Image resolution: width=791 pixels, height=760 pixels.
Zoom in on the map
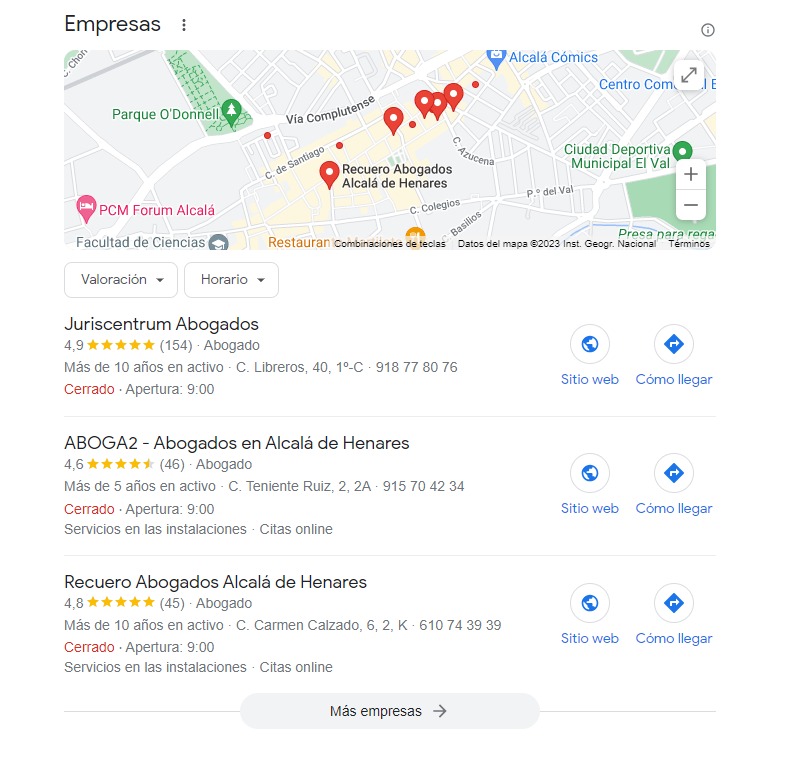(690, 174)
